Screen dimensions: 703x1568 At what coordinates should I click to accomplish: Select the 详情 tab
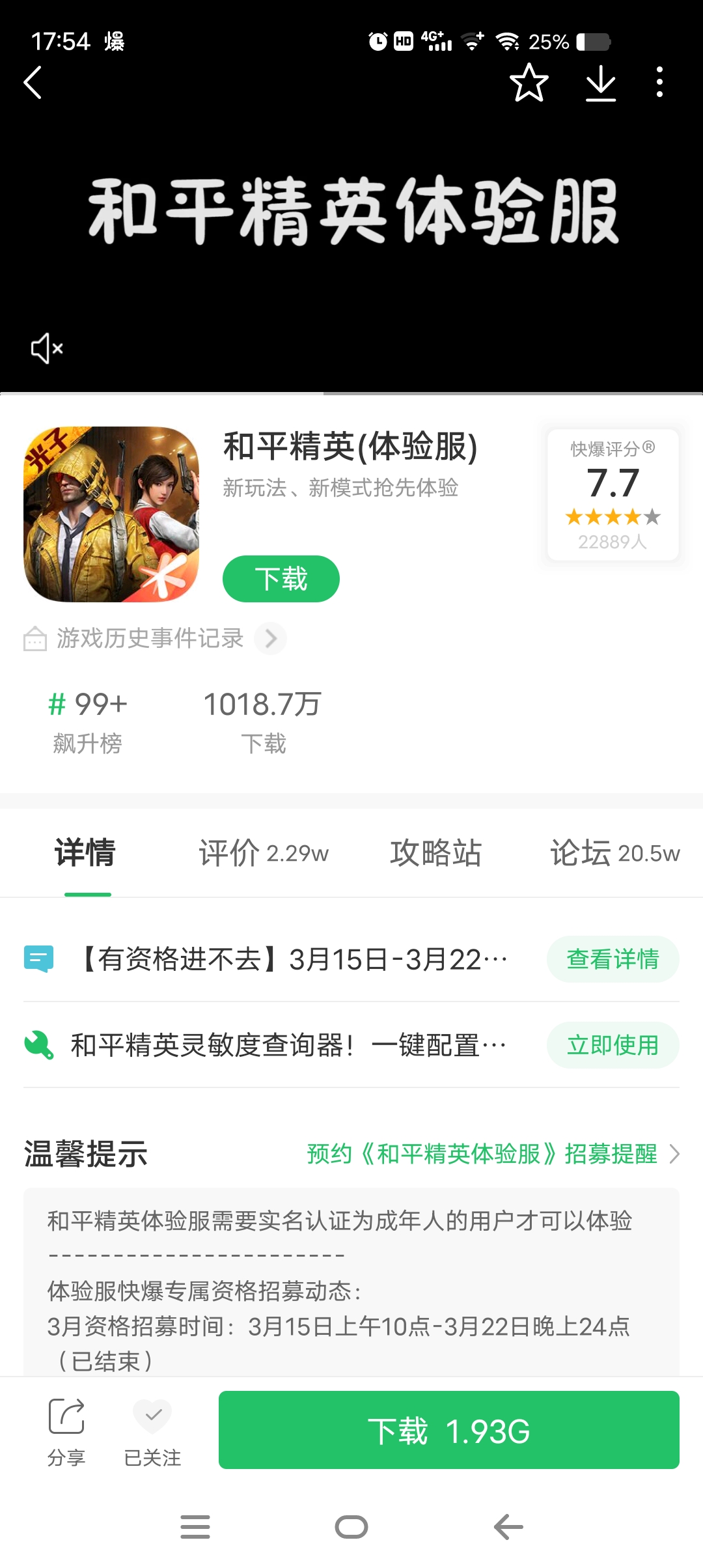point(86,853)
